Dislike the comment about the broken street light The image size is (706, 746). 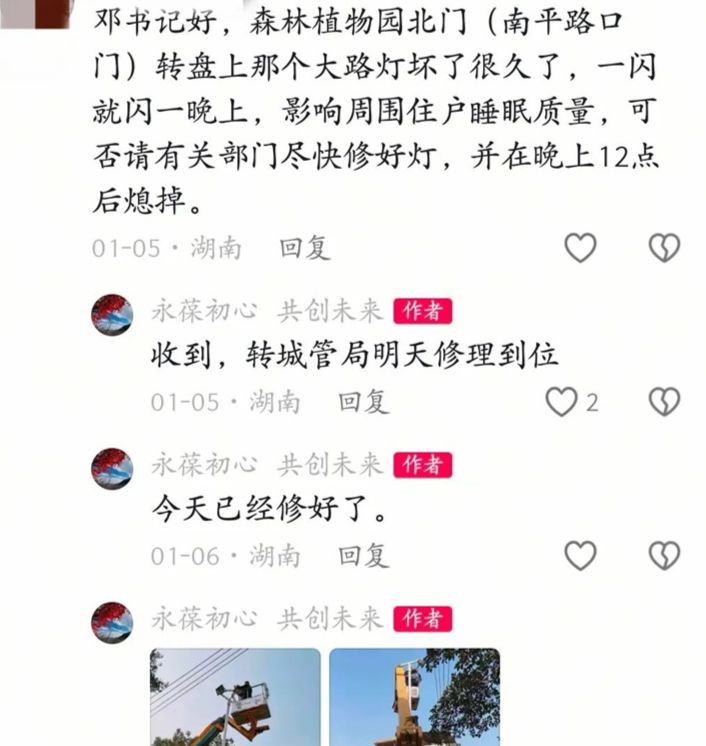[x=664, y=248]
